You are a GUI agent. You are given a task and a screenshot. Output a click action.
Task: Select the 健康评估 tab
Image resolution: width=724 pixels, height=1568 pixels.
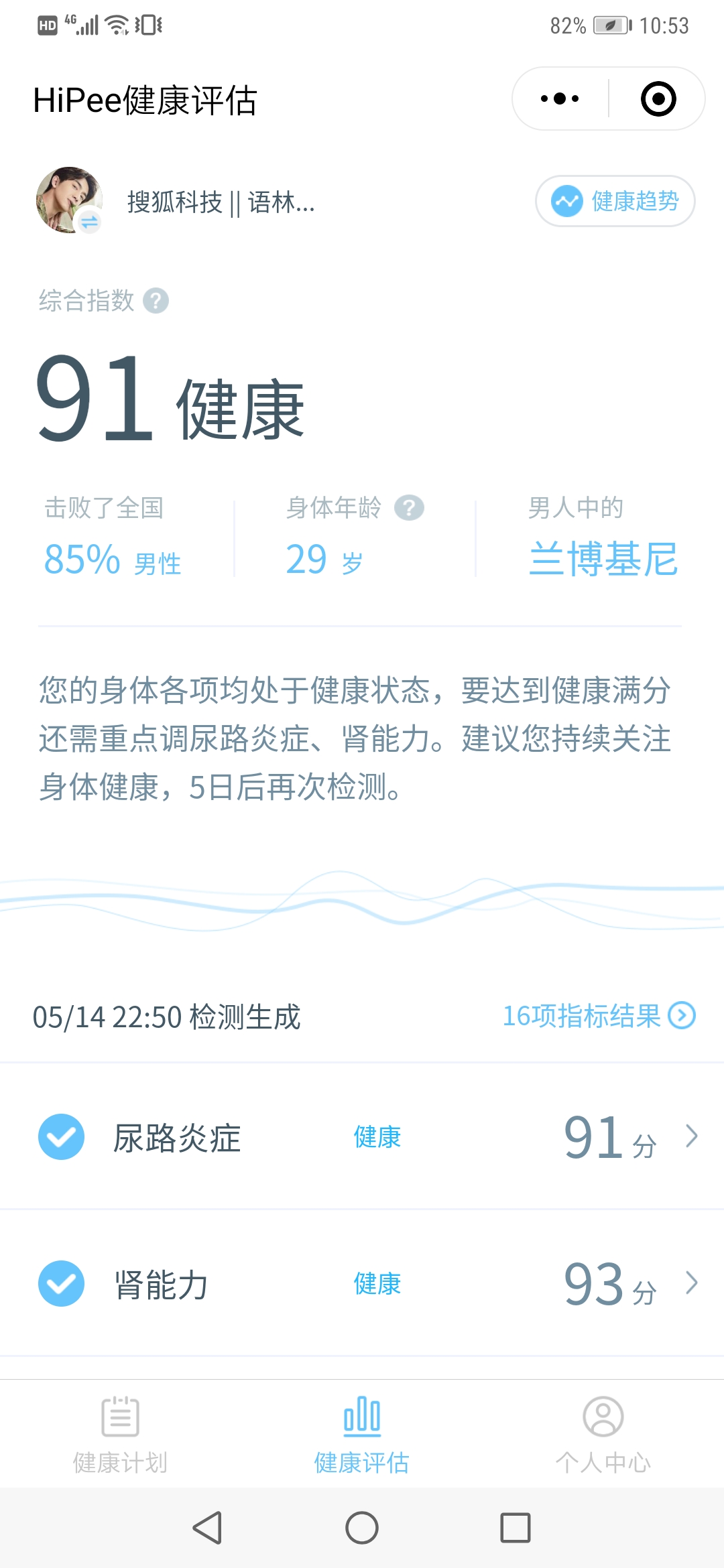(362, 1435)
